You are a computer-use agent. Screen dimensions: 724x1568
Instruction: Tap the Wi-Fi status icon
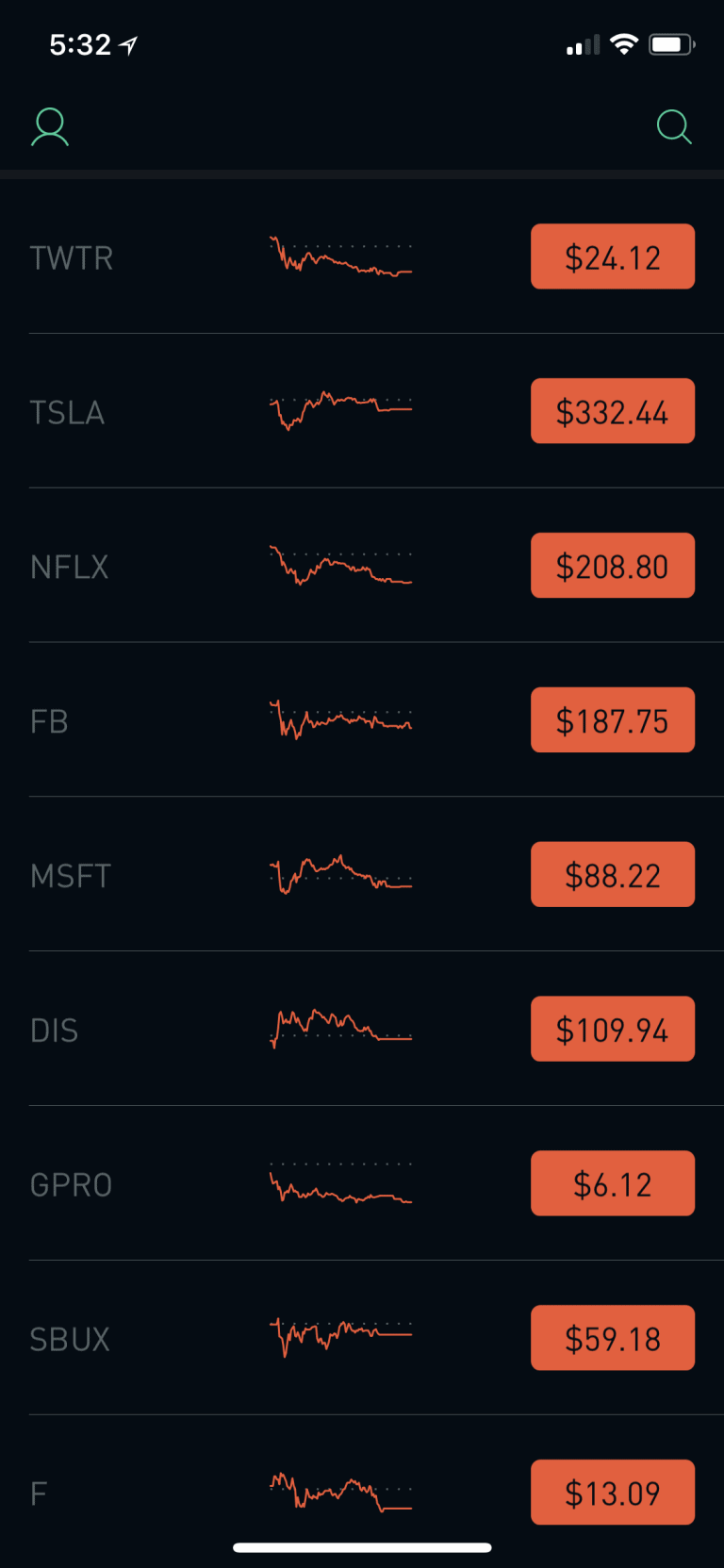[x=626, y=43]
